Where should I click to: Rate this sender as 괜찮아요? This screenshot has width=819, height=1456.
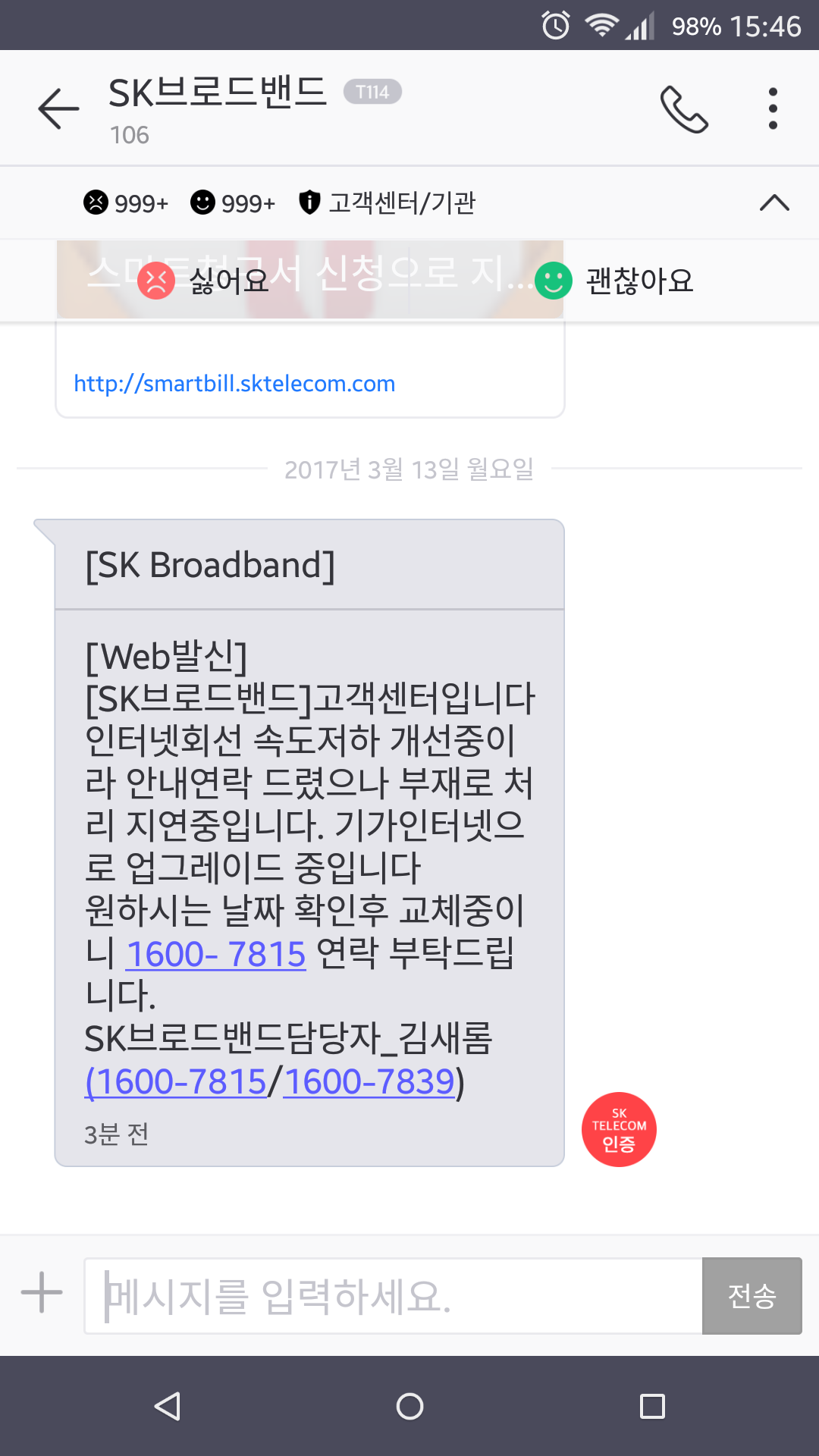tap(615, 281)
